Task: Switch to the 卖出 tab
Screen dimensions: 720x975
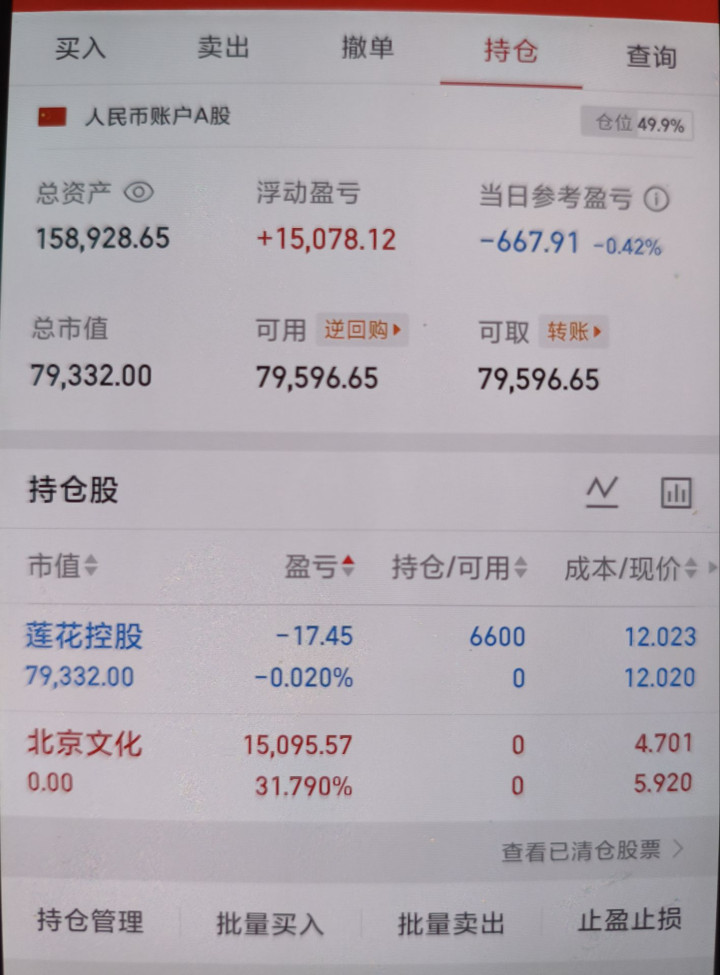Action: point(223,47)
